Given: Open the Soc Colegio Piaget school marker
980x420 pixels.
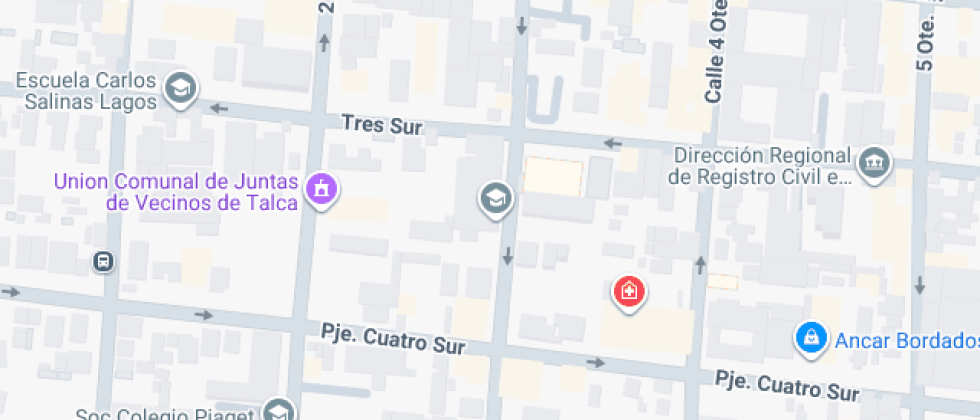Looking at the screenshot, I should pyautogui.click(x=277, y=411).
